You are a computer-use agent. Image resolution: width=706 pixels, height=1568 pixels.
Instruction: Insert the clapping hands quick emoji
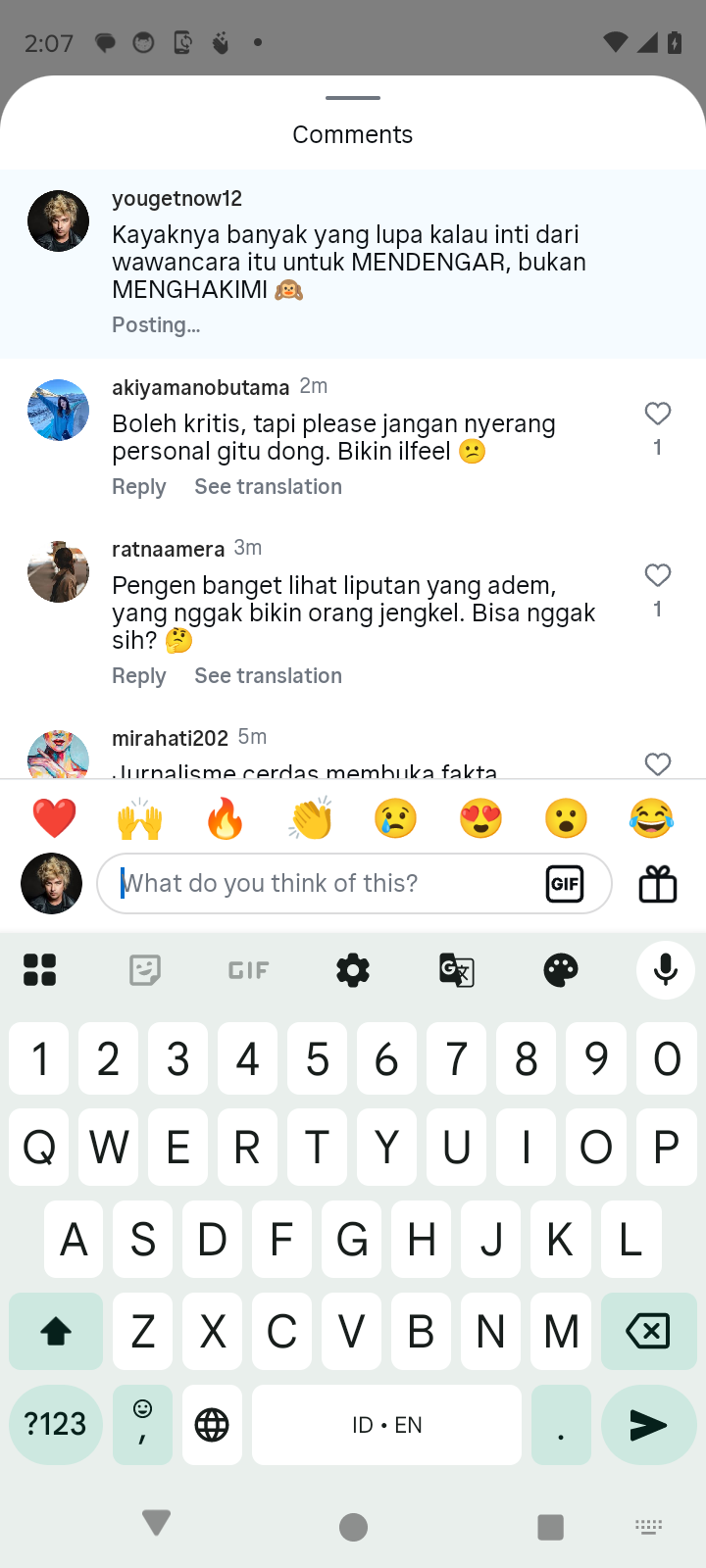pyautogui.click(x=311, y=818)
